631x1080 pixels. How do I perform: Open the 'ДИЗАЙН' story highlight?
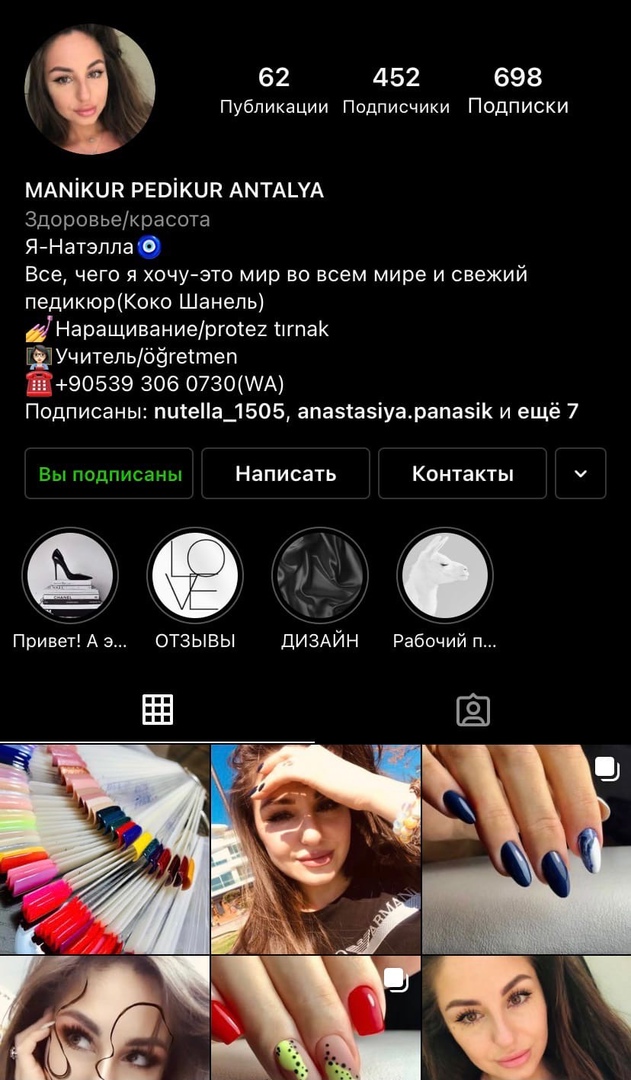point(320,576)
